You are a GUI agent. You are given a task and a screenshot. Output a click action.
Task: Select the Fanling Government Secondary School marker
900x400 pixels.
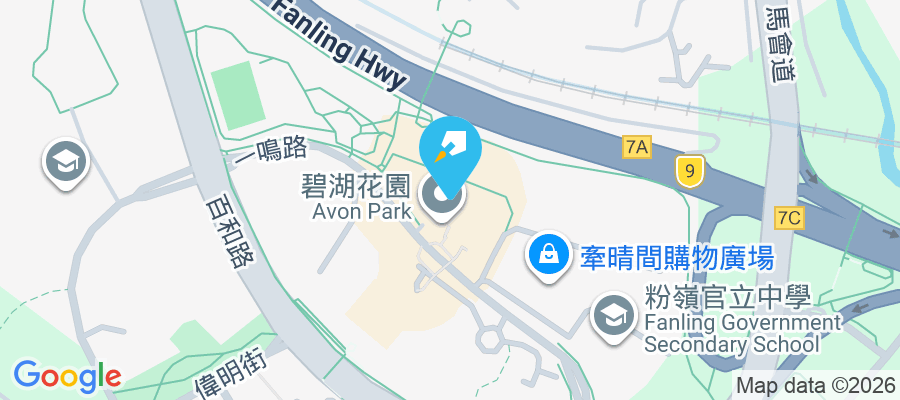tap(613, 317)
